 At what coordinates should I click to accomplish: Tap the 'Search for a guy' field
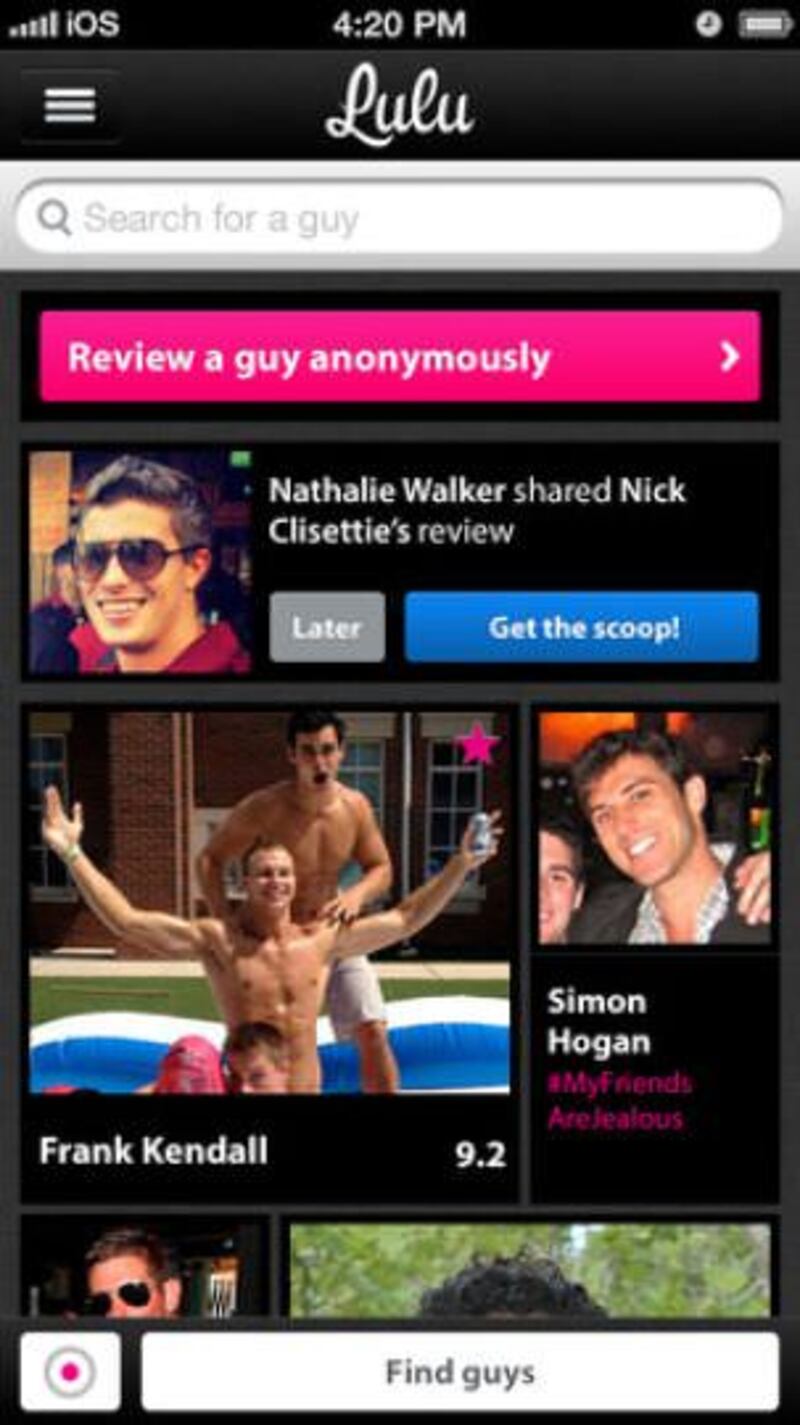click(400, 217)
